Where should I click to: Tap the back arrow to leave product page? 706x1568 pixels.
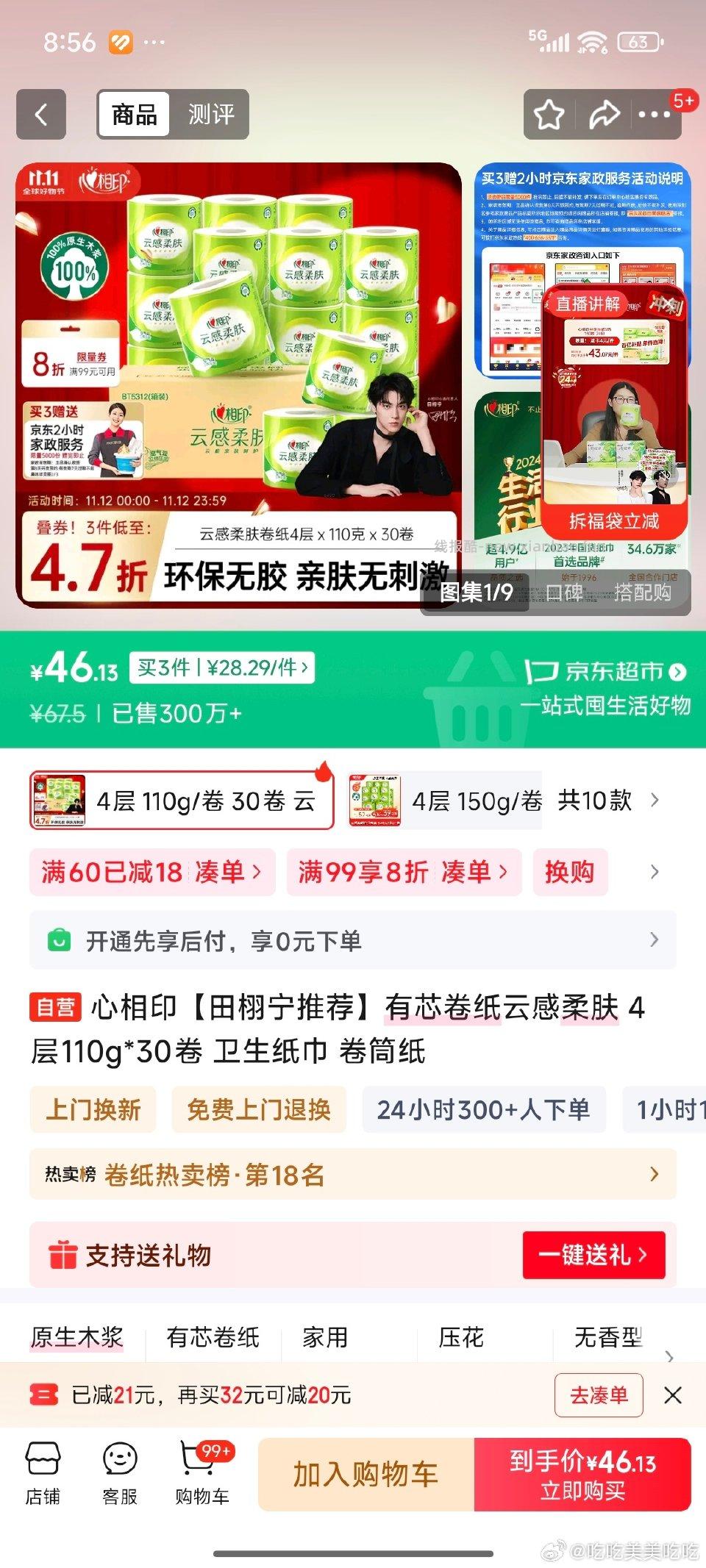tap(40, 115)
